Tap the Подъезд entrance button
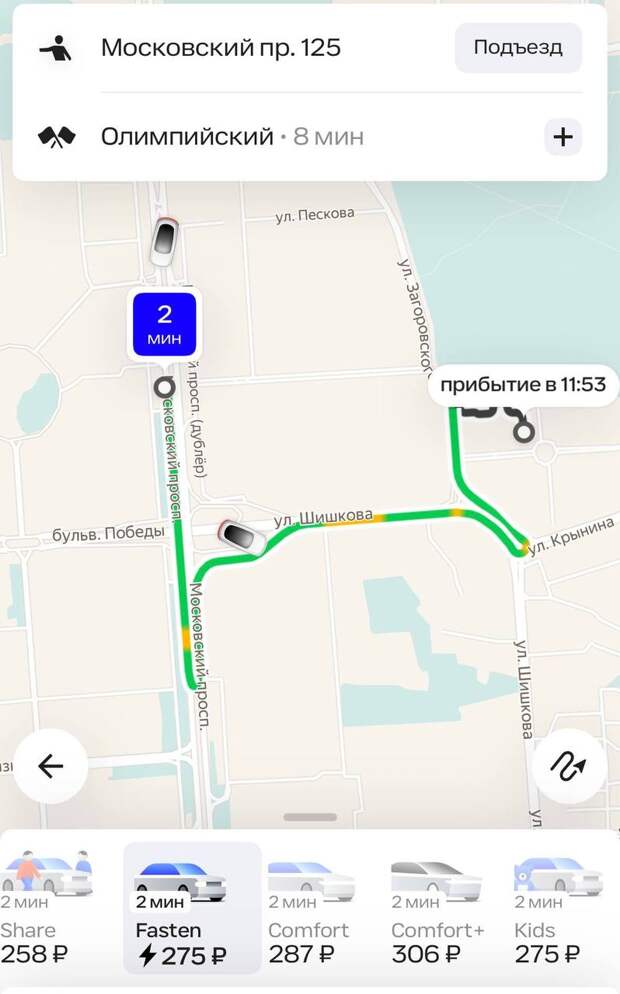The height and width of the screenshot is (994, 620). pos(518,48)
